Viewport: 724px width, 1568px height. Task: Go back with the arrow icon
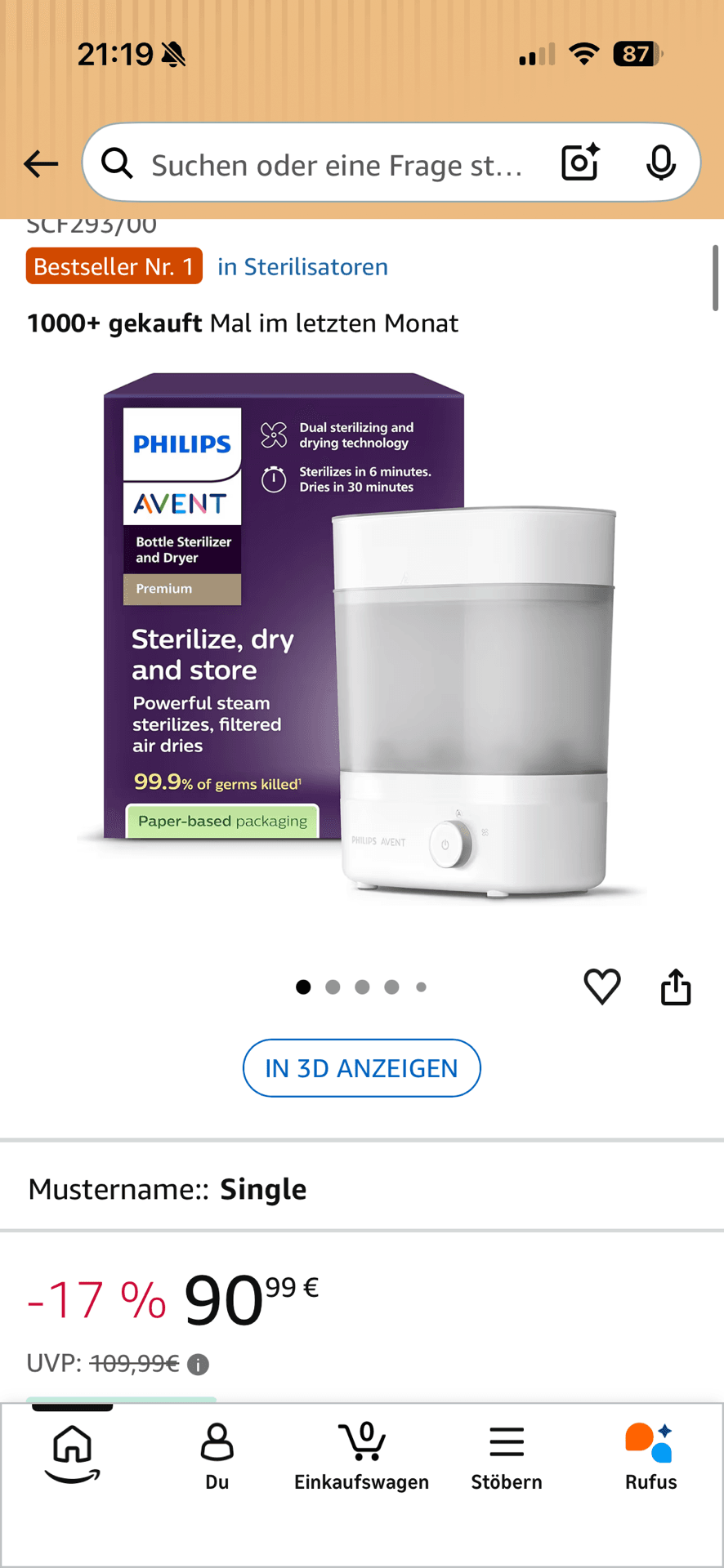pyautogui.click(x=41, y=164)
